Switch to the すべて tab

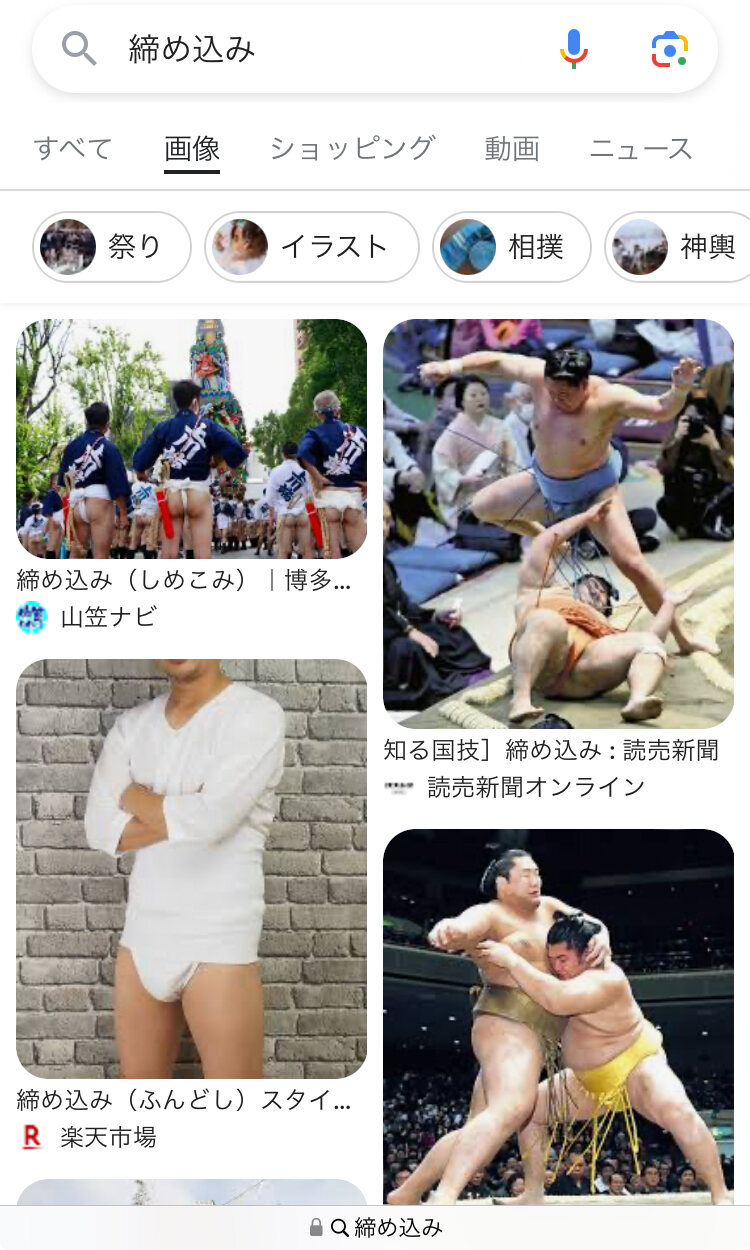pos(73,149)
